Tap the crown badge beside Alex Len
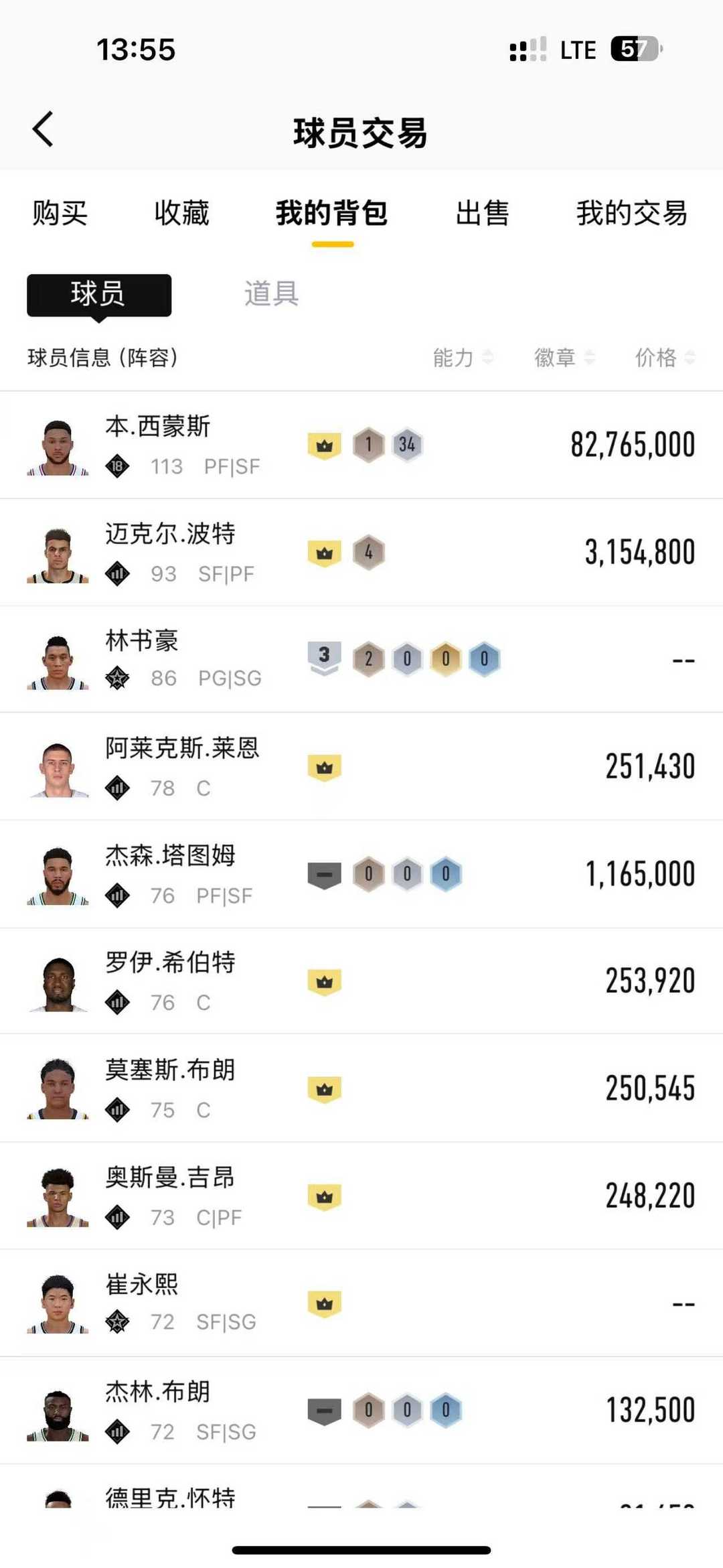This screenshot has width=723, height=1568. pos(325,767)
